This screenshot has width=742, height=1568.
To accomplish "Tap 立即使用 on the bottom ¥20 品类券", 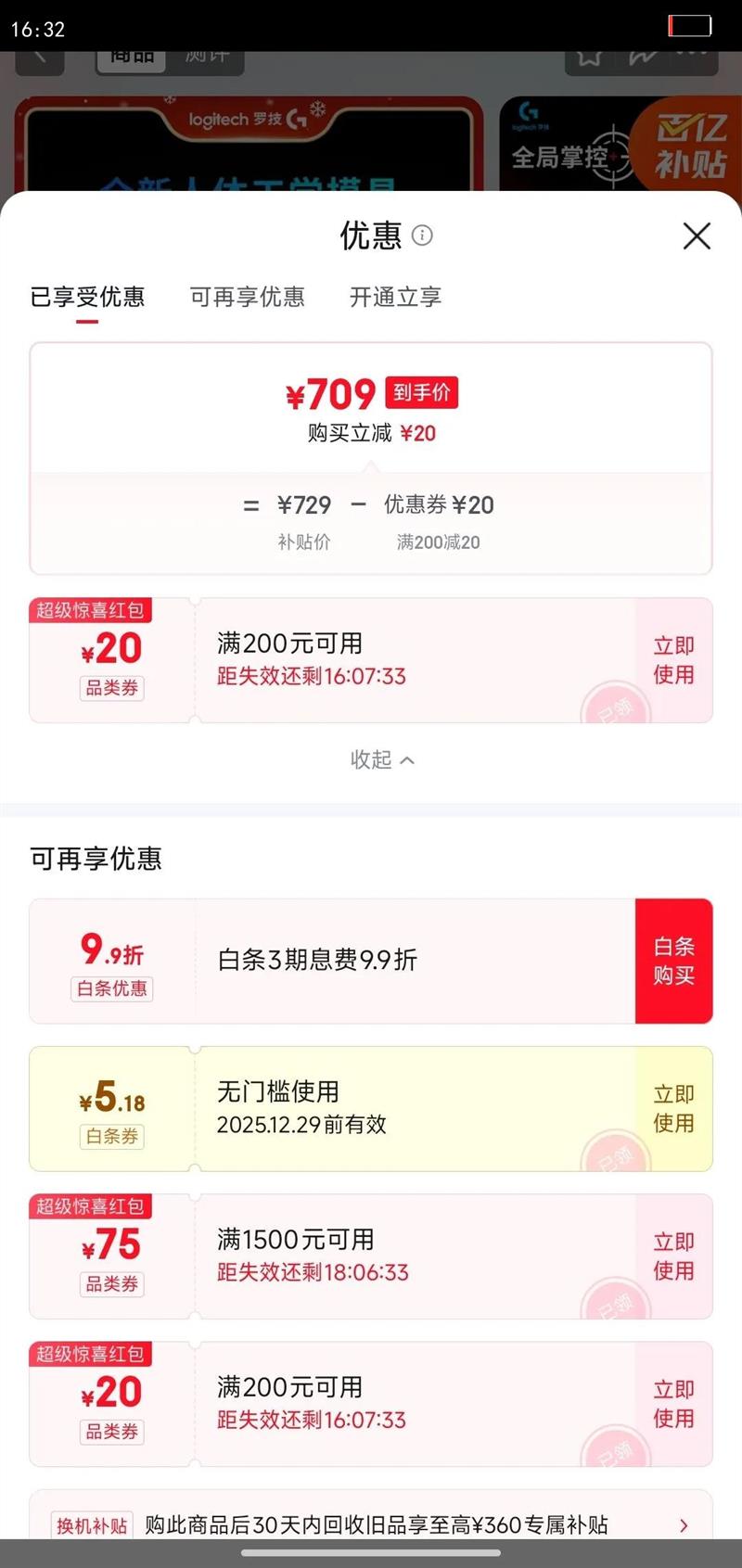I will [x=673, y=1405].
